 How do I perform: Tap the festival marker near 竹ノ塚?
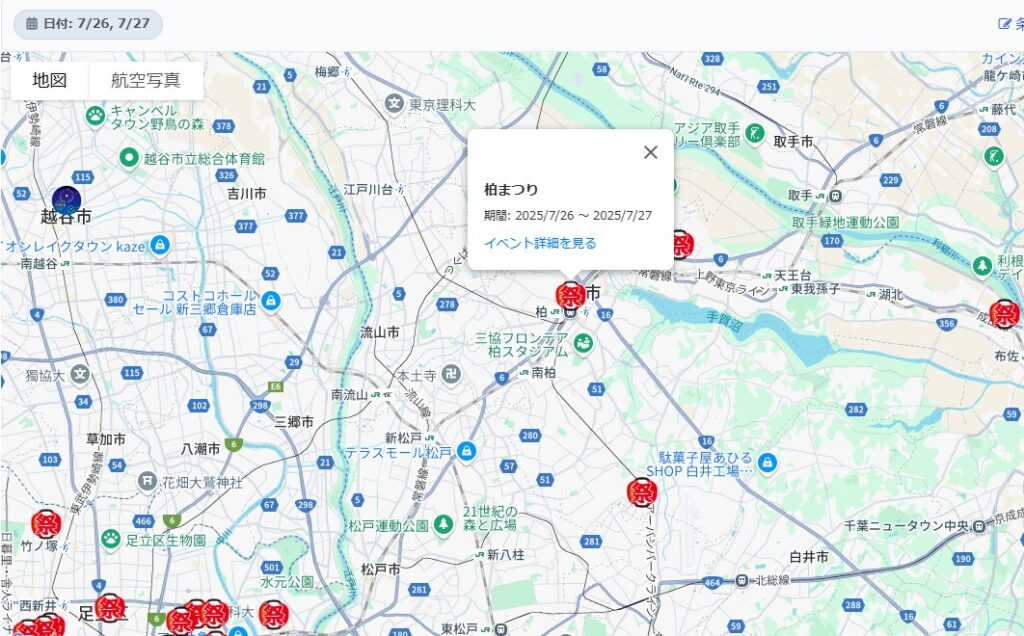pos(46,523)
